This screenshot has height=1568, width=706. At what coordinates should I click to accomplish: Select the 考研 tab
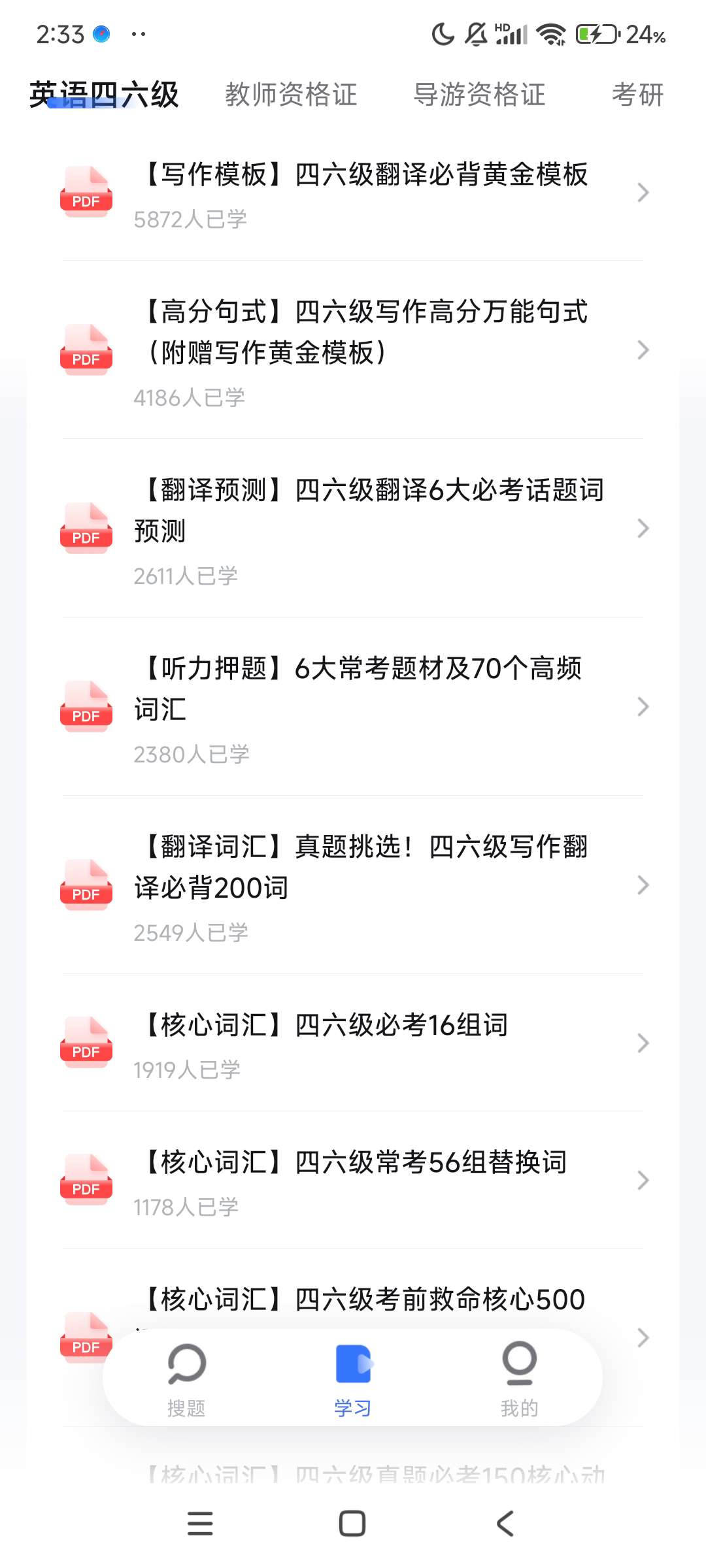[637, 95]
